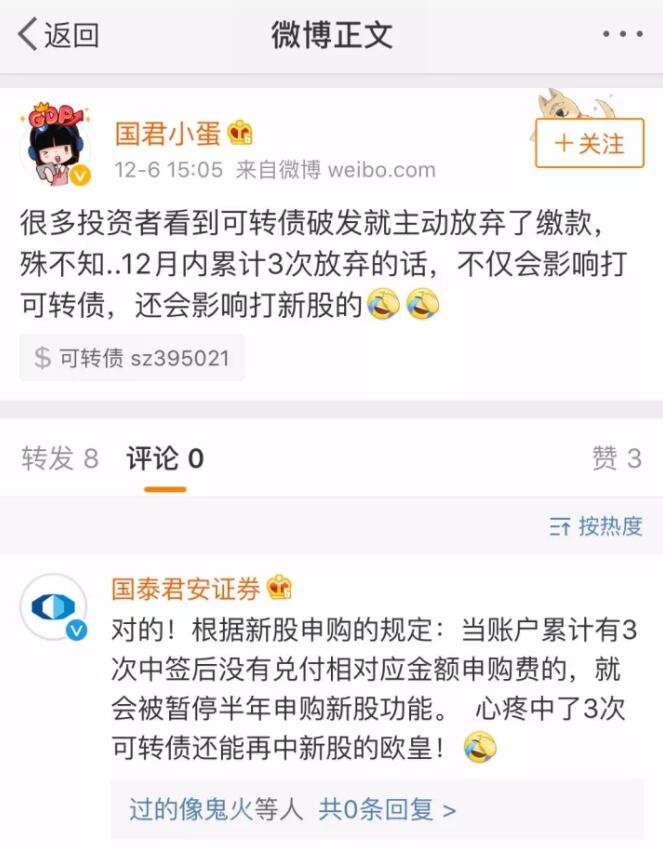Viewport: 663px width, 852px height.
Task: Go back using 返回 button
Action: click(x=58, y=36)
